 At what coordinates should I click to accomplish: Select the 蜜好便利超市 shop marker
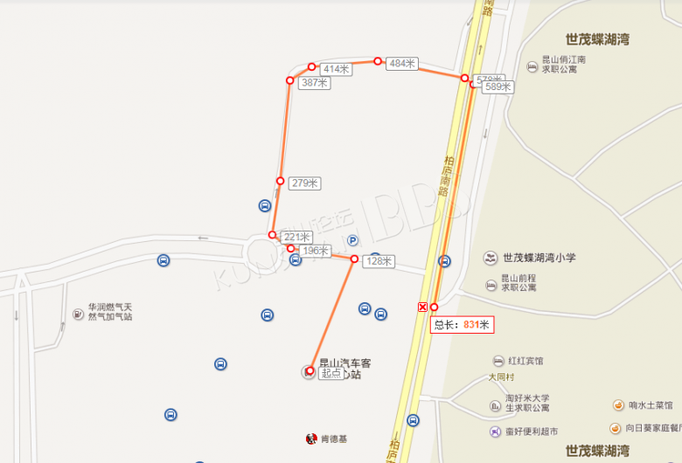pos(494,432)
